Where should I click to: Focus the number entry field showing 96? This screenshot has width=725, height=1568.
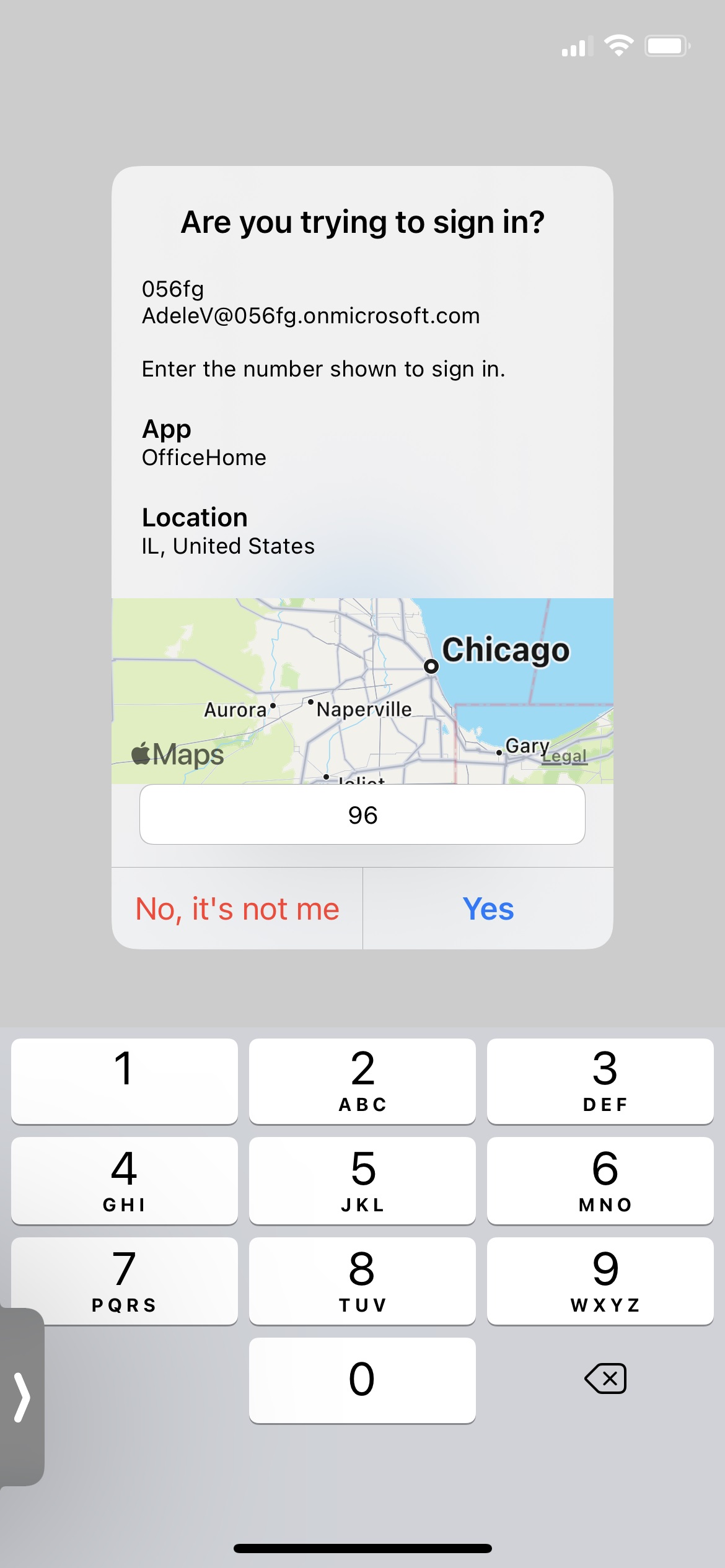pos(362,815)
